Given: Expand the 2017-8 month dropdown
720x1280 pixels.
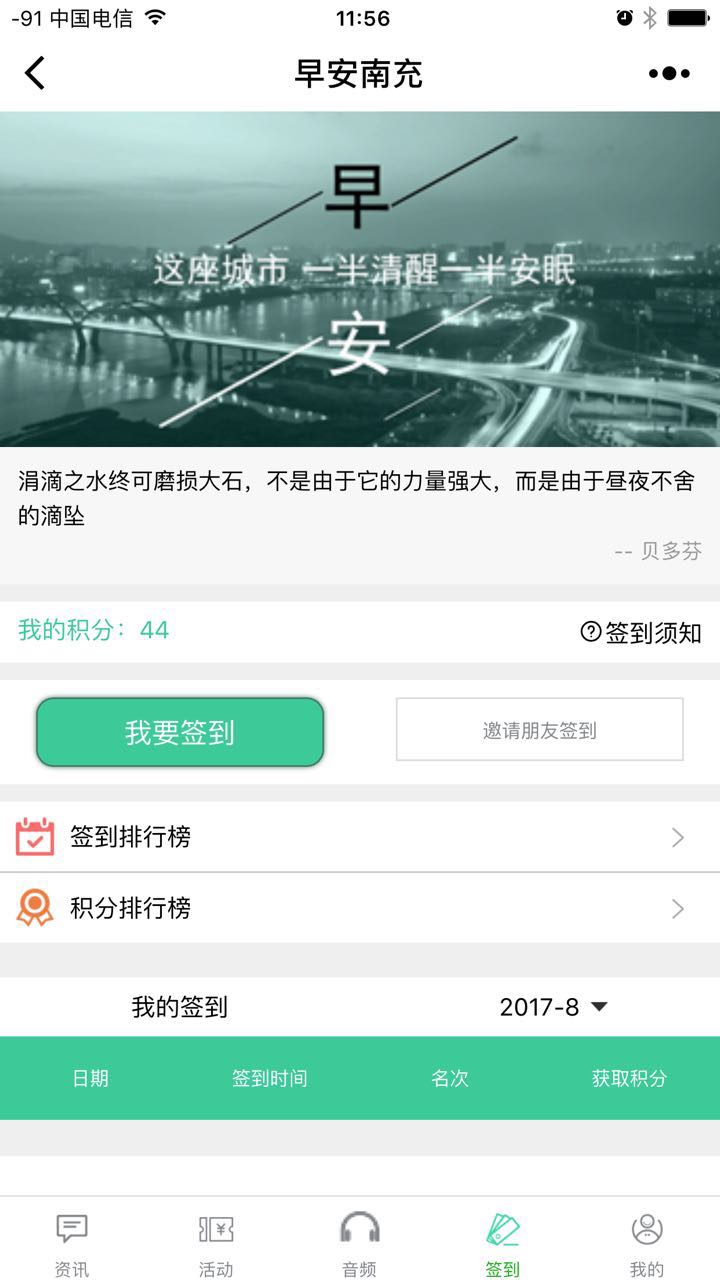Looking at the screenshot, I should point(553,1007).
